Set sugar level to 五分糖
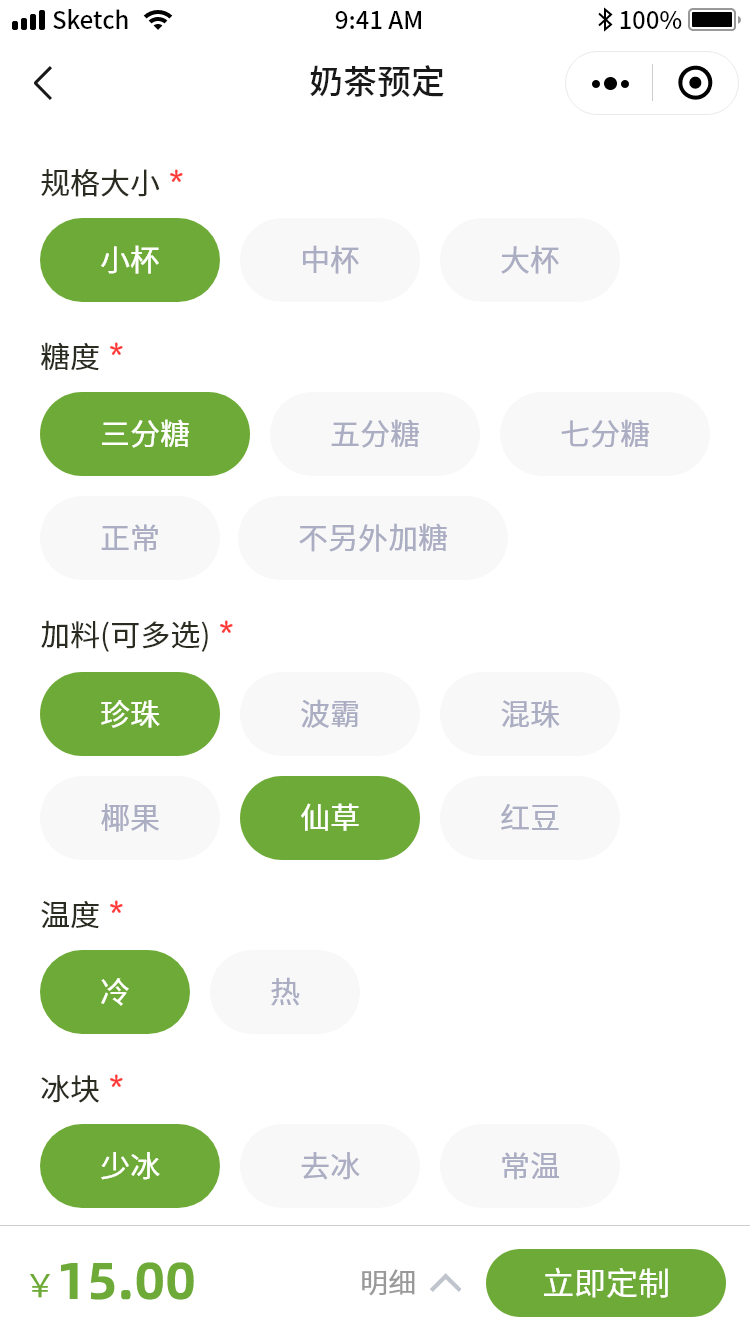Viewport: 750px width, 1337px height. click(375, 434)
